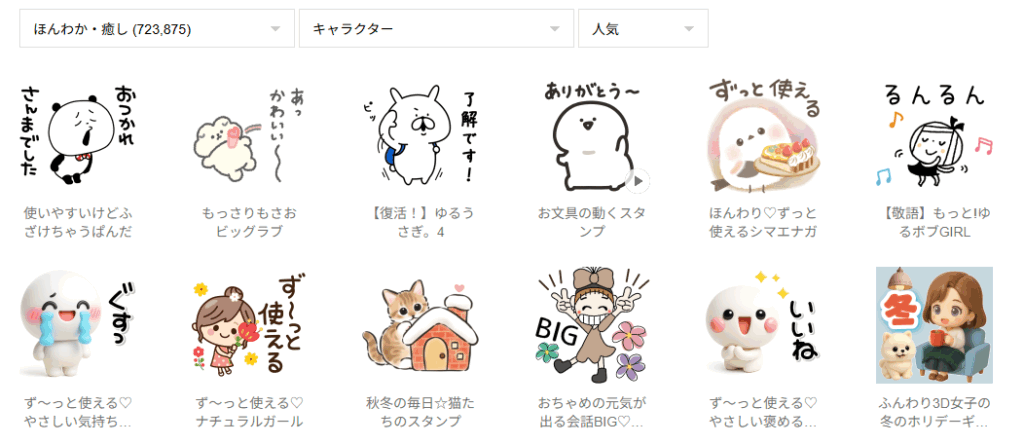
Task: View ふんわり3D女子の冬のホリデーギ stickers
Action: [x=934, y=325]
